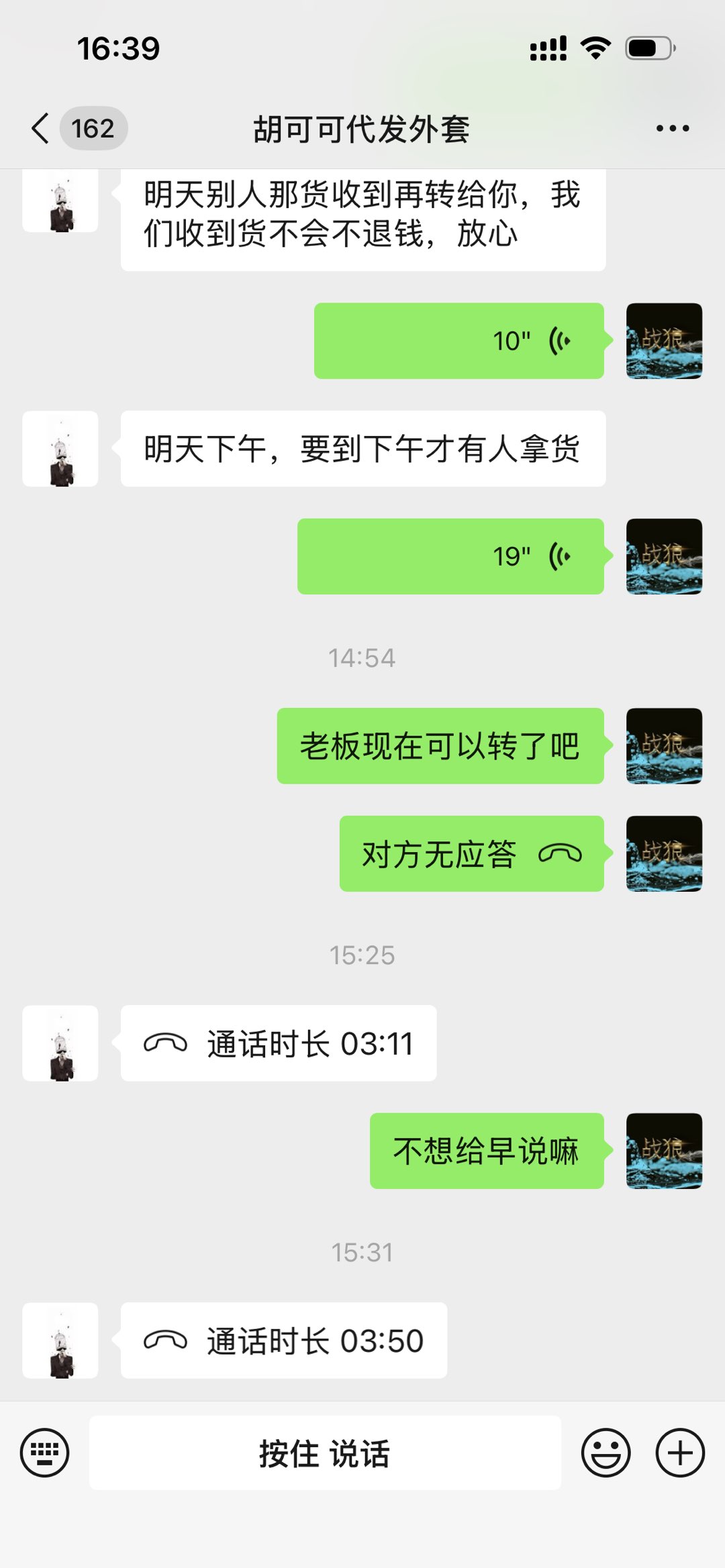This screenshot has height=1568, width=725.
Task: Open the chat options three-dot menu
Action: coord(672,128)
